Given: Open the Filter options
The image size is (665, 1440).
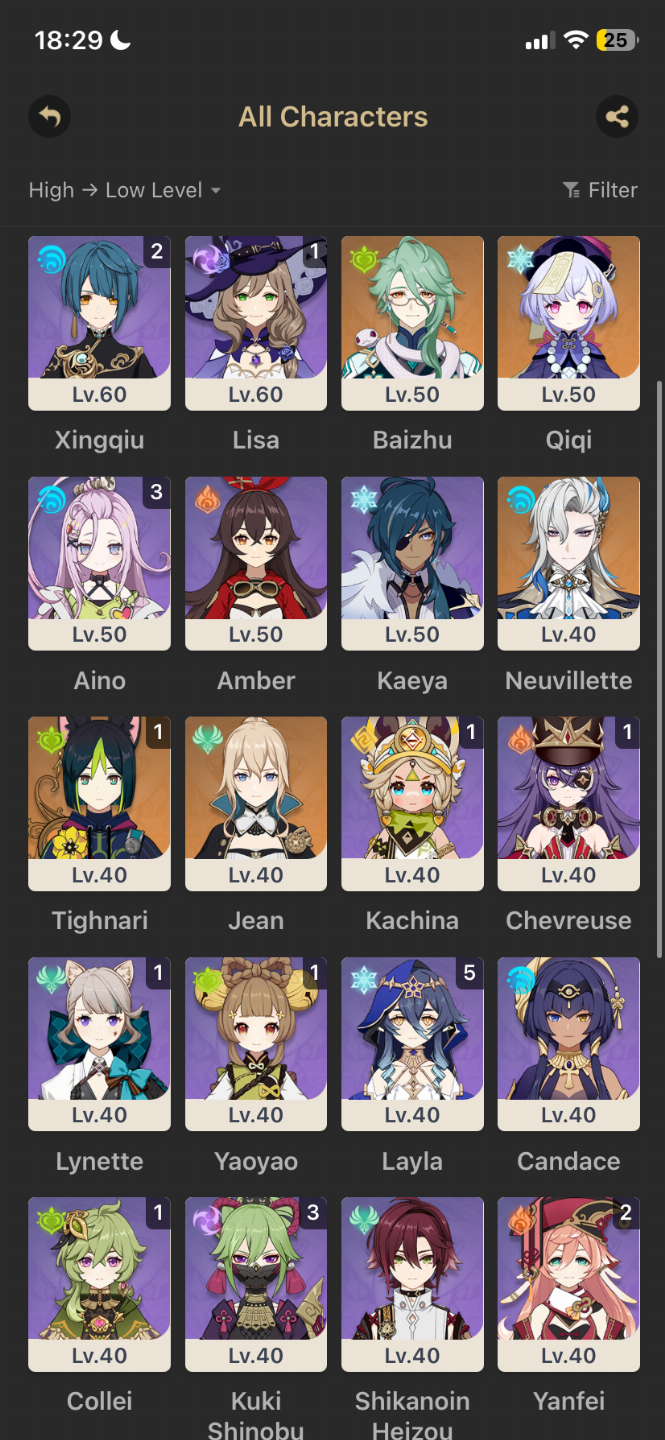Looking at the screenshot, I should tap(599, 190).
